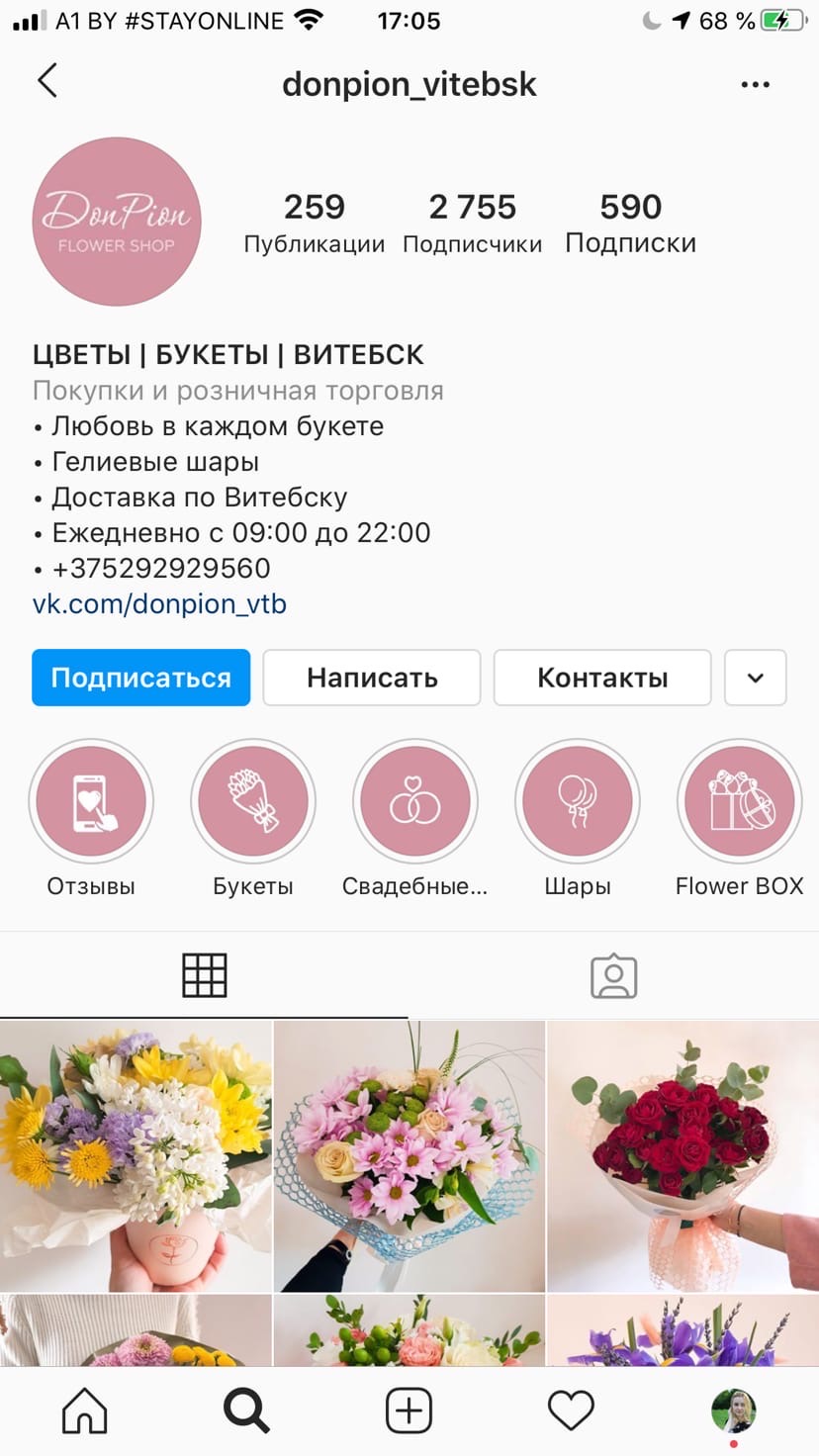Open the yellow and white flowers post
819x1456 pixels.
click(x=136, y=1156)
